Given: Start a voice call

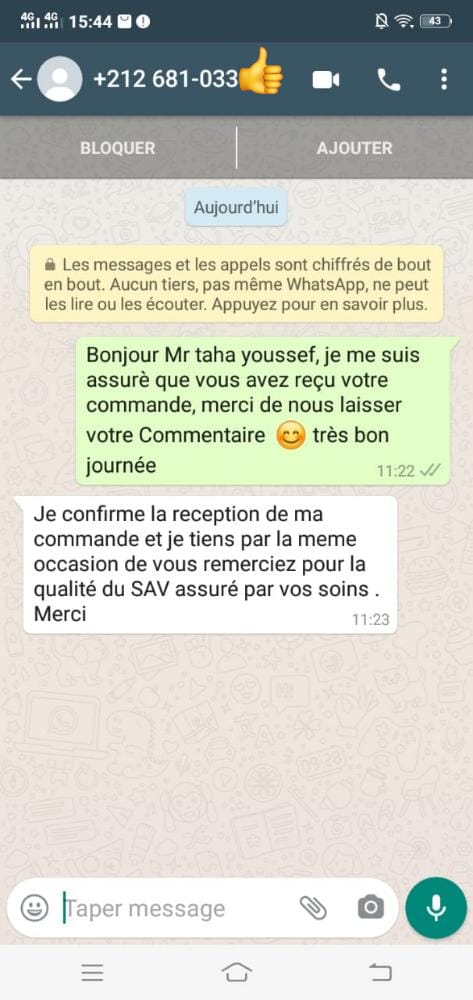Looking at the screenshot, I should tap(389, 80).
